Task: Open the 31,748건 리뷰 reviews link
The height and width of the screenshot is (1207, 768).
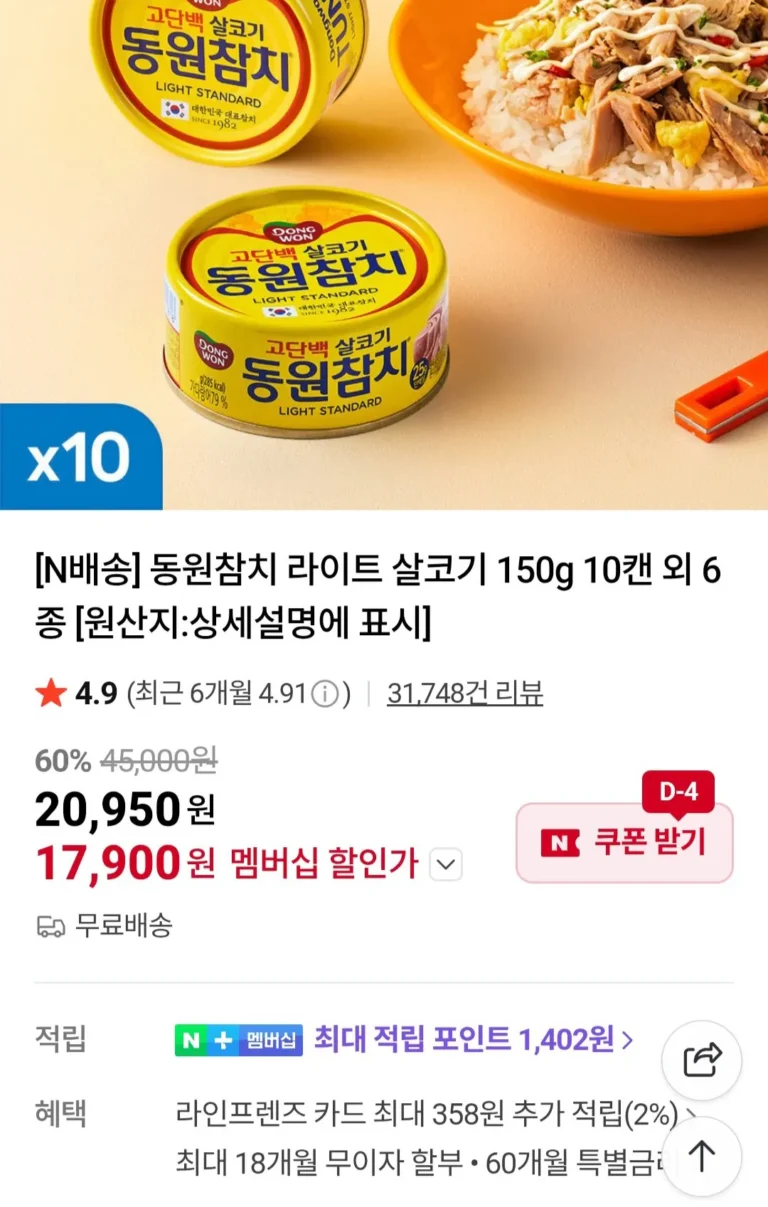Action: point(464,693)
